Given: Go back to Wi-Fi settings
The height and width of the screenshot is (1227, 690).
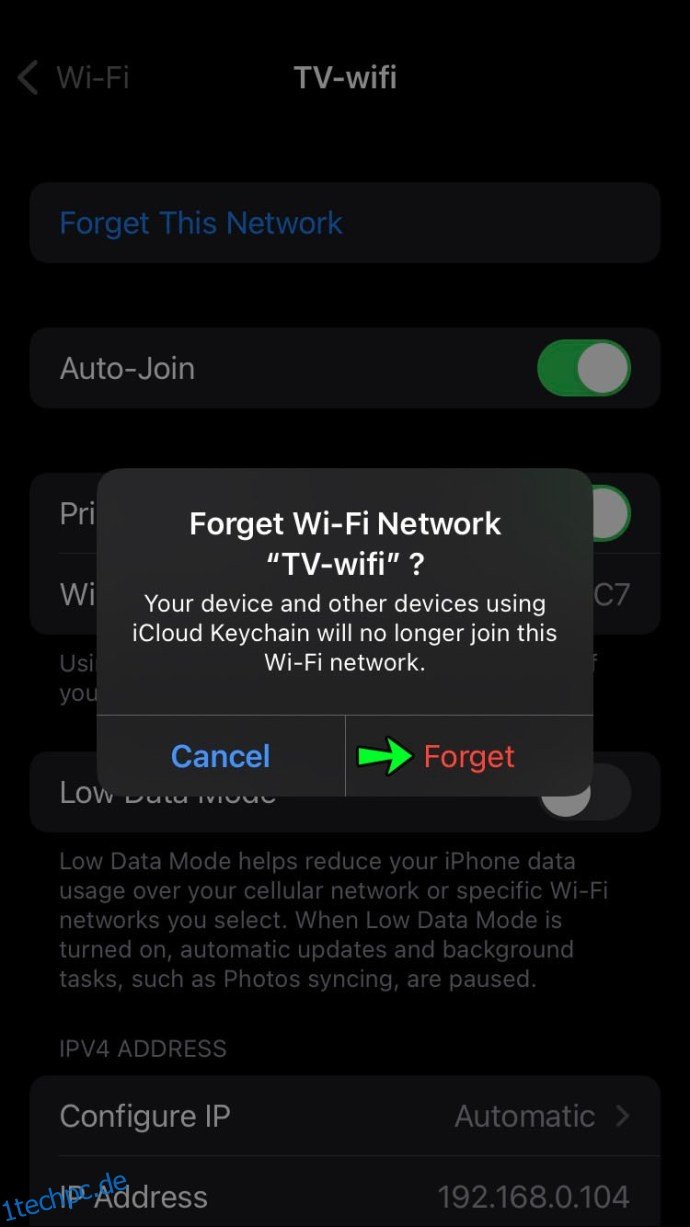Looking at the screenshot, I should [x=73, y=78].
